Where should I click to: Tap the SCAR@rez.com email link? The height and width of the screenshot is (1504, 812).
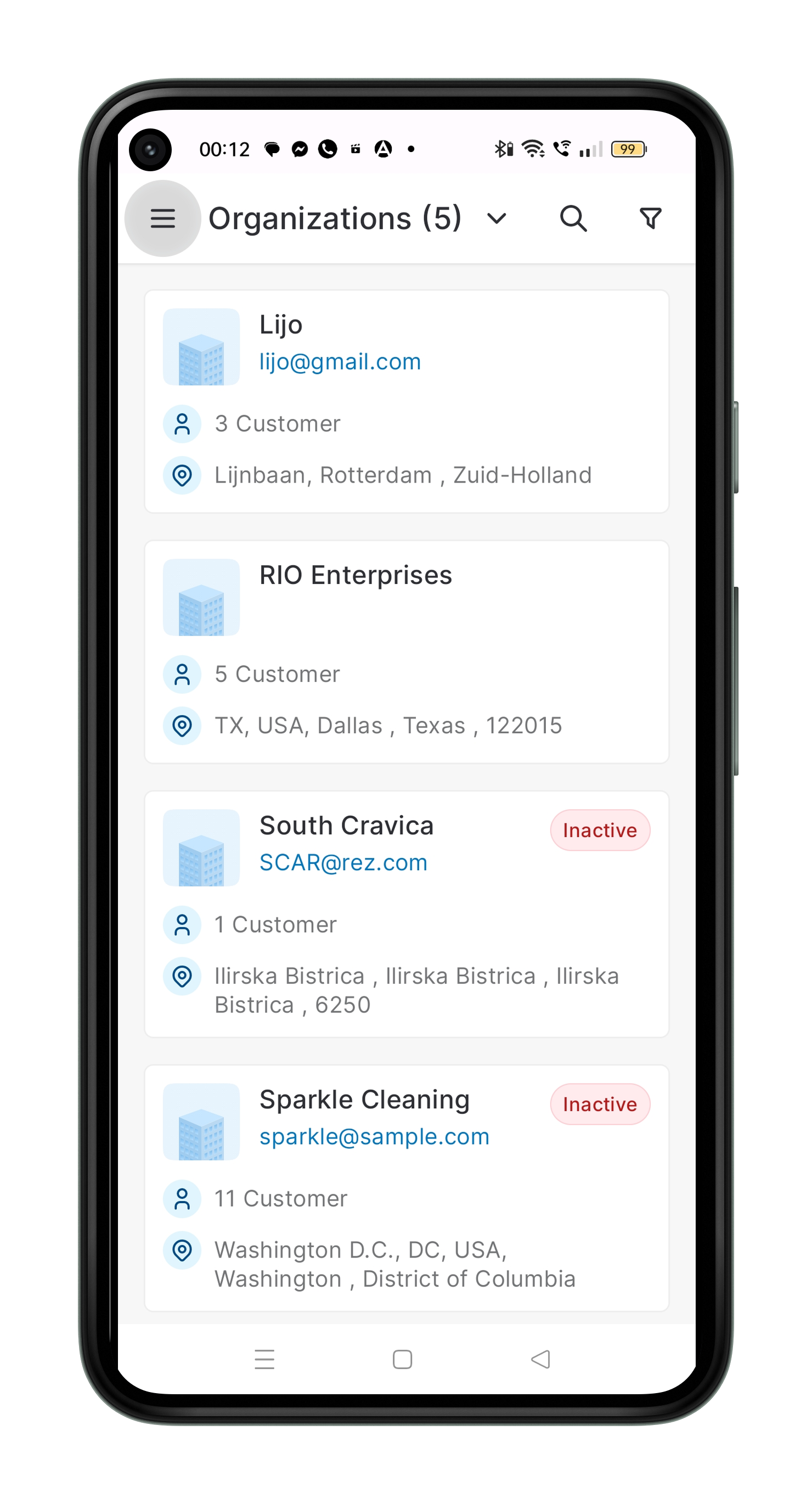pos(343,862)
